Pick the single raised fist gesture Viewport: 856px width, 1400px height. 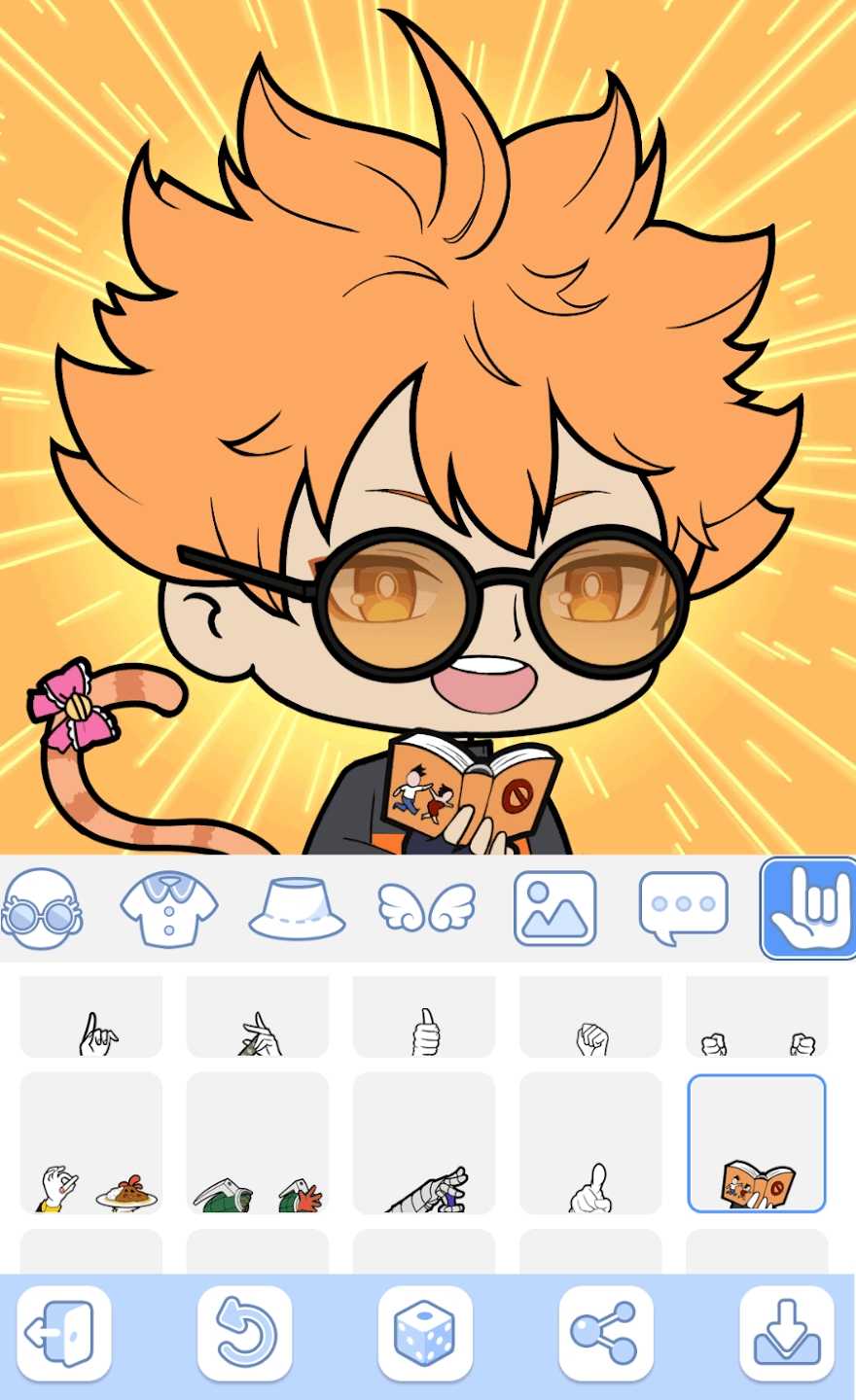(x=590, y=1019)
